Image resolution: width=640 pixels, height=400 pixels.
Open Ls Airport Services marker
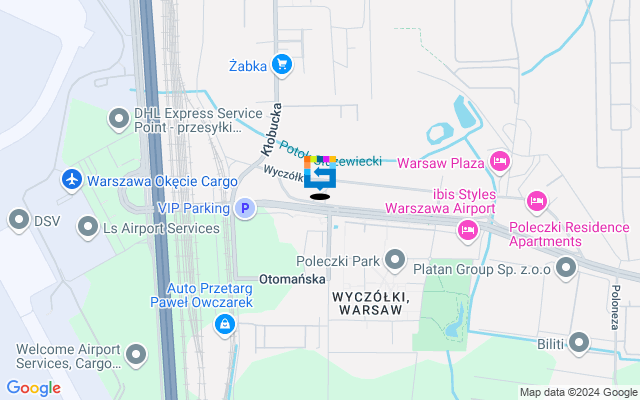[87, 229]
